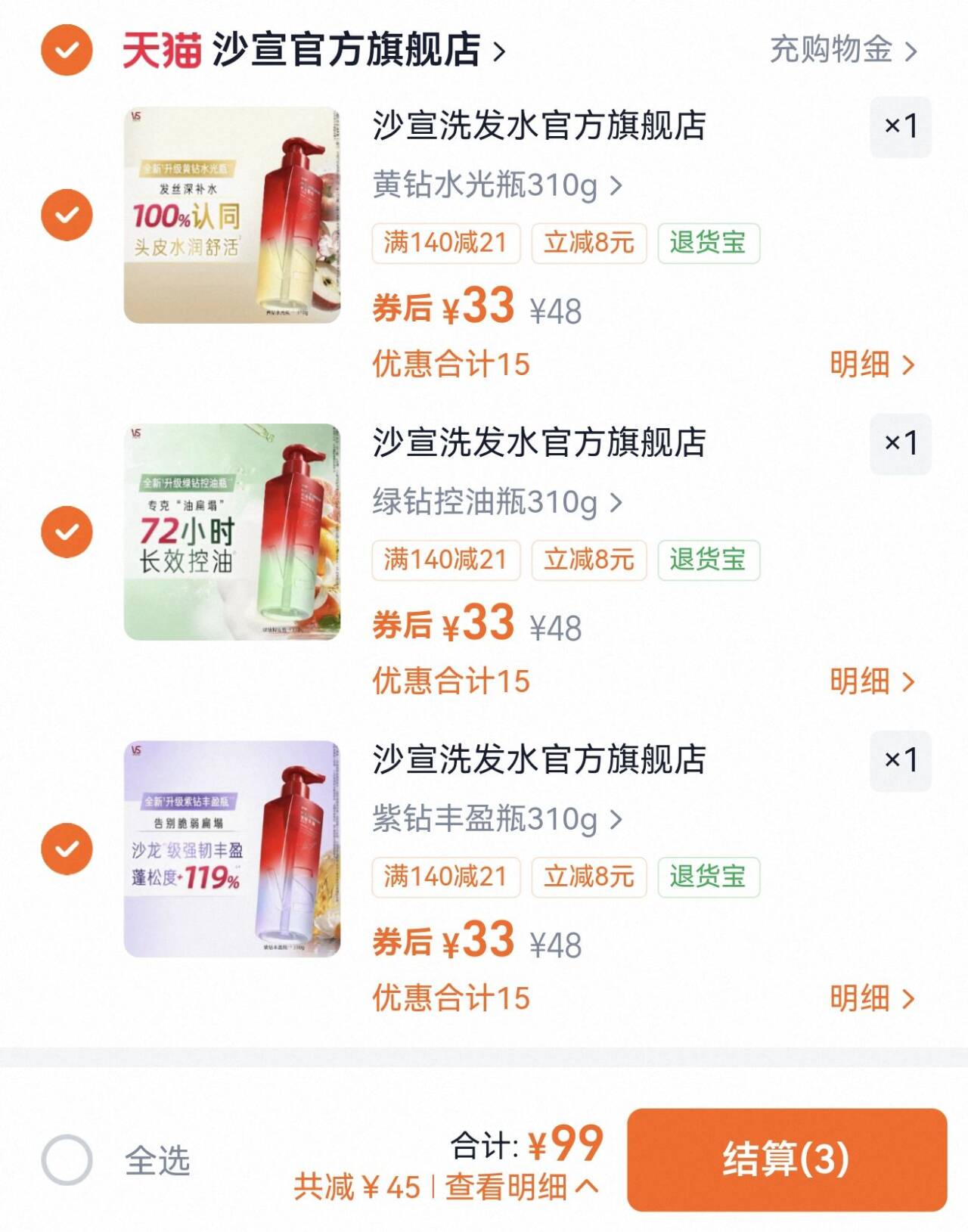Screen dimensions: 968x1232
Task: View 明细 for 黄钻水光瓶 discount
Action: [871, 365]
